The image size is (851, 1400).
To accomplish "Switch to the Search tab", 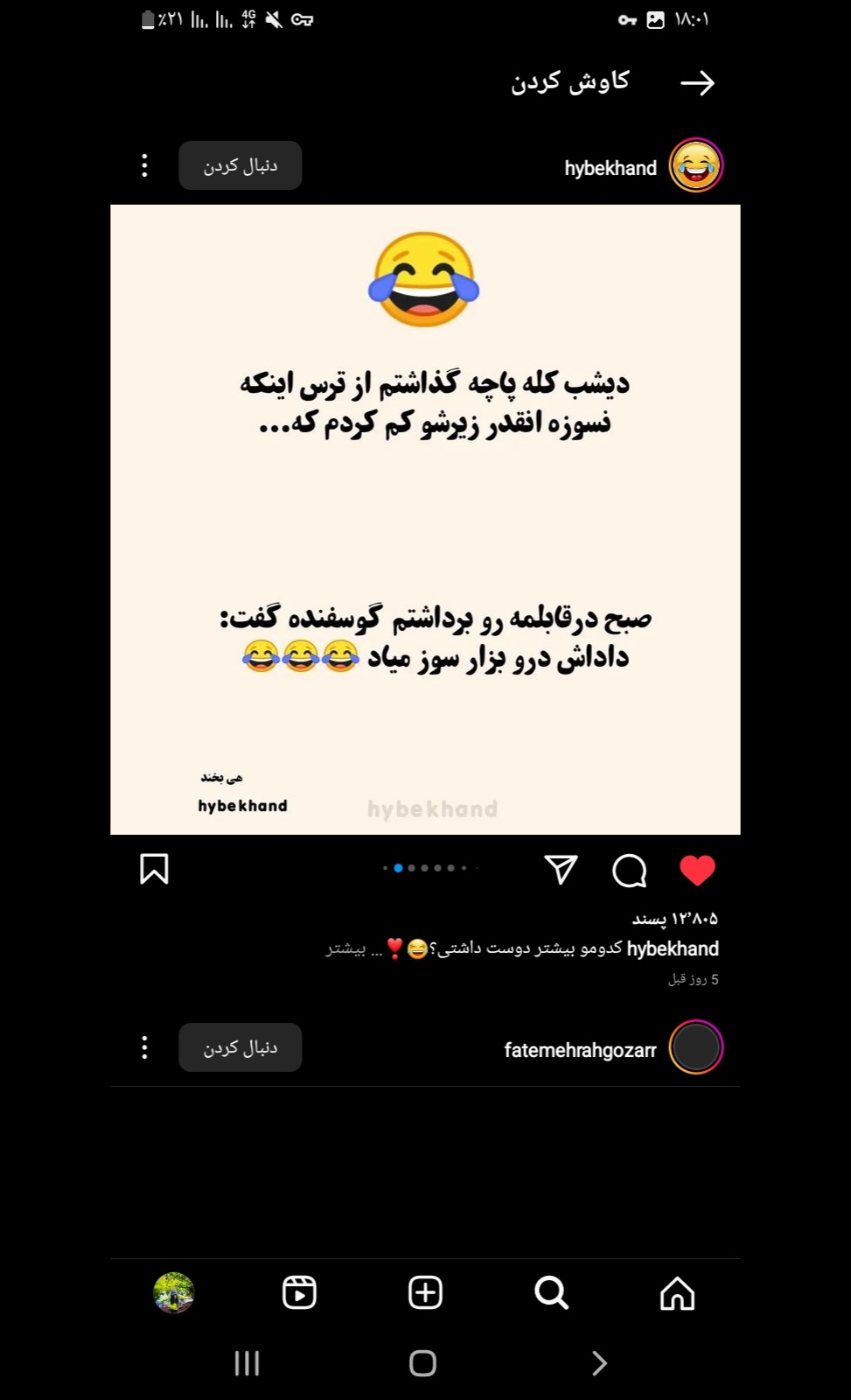I will (551, 1292).
